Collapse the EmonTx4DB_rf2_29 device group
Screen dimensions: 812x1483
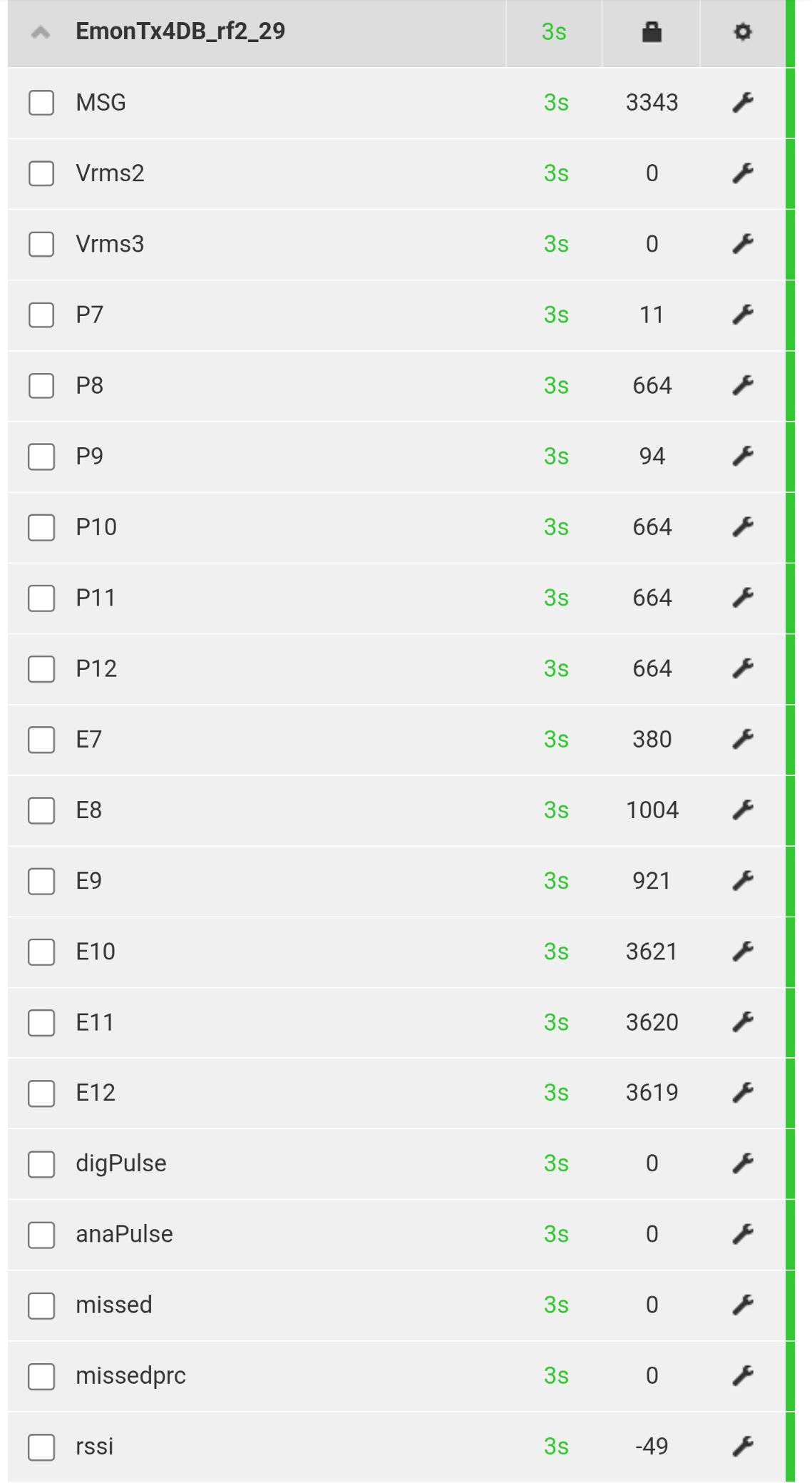41,32
